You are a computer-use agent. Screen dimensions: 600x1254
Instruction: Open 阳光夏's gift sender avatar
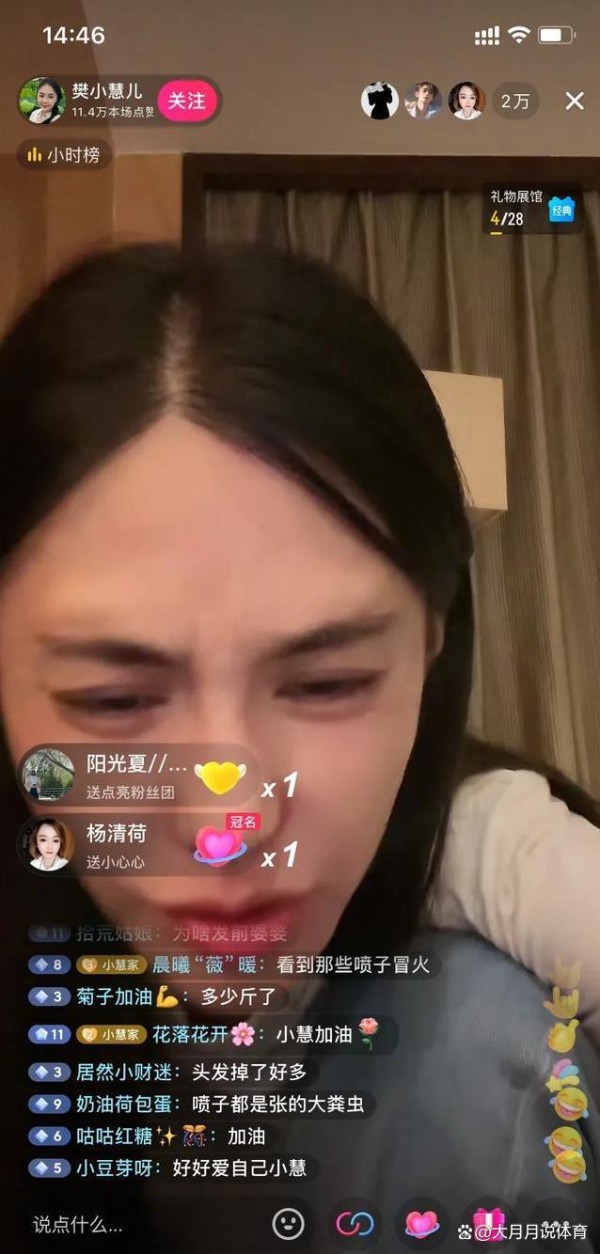(x=48, y=774)
